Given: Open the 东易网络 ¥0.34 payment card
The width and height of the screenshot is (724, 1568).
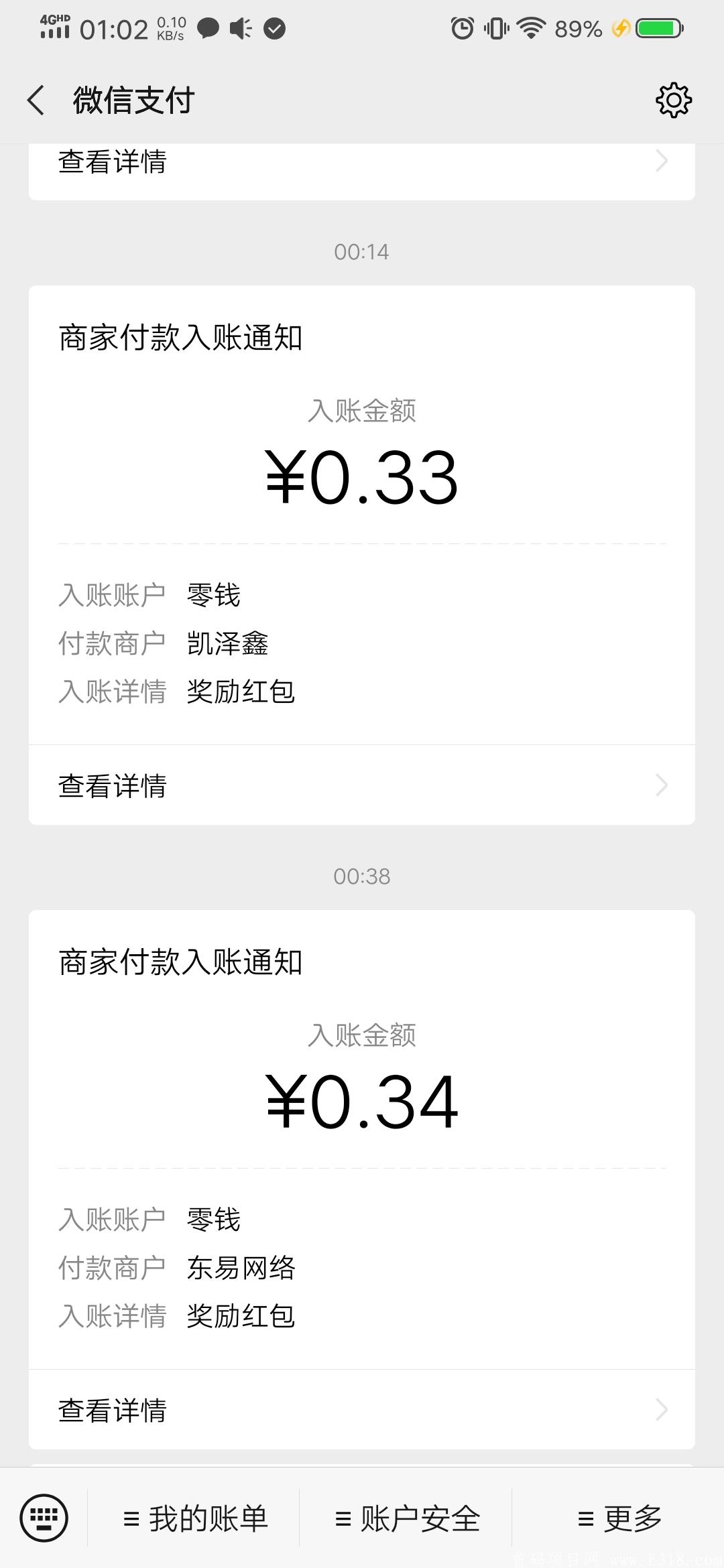Looking at the screenshot, I should [361, 1132].
